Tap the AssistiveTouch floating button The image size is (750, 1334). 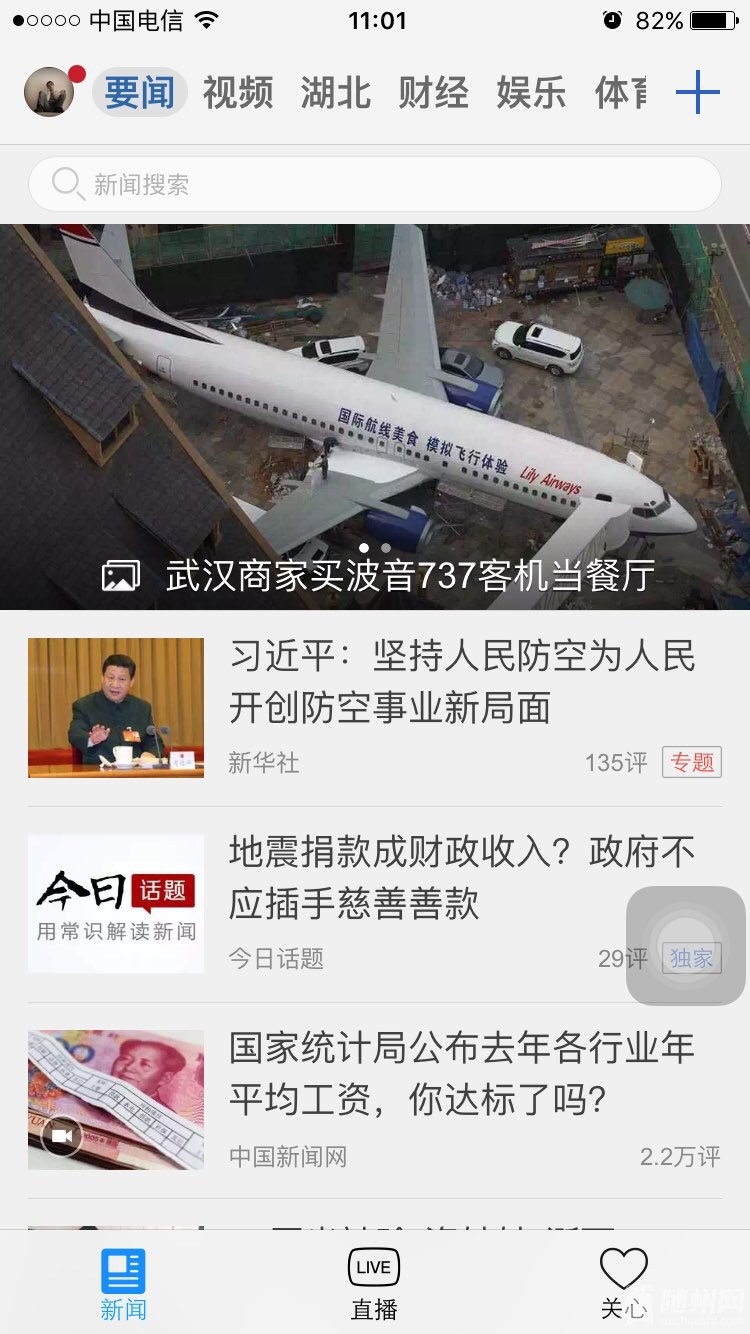click(x=686, y=946)
